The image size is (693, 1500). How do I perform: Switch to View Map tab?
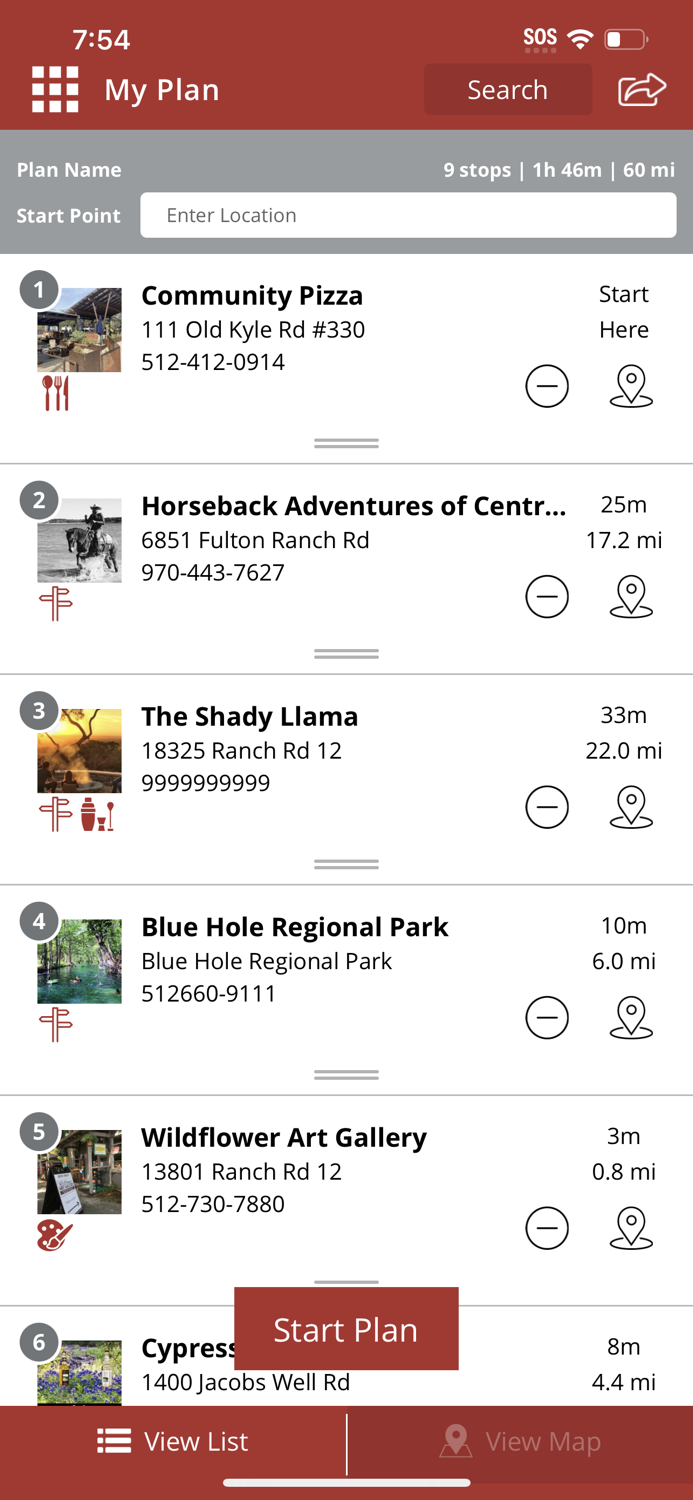(x=520, y=1441)
